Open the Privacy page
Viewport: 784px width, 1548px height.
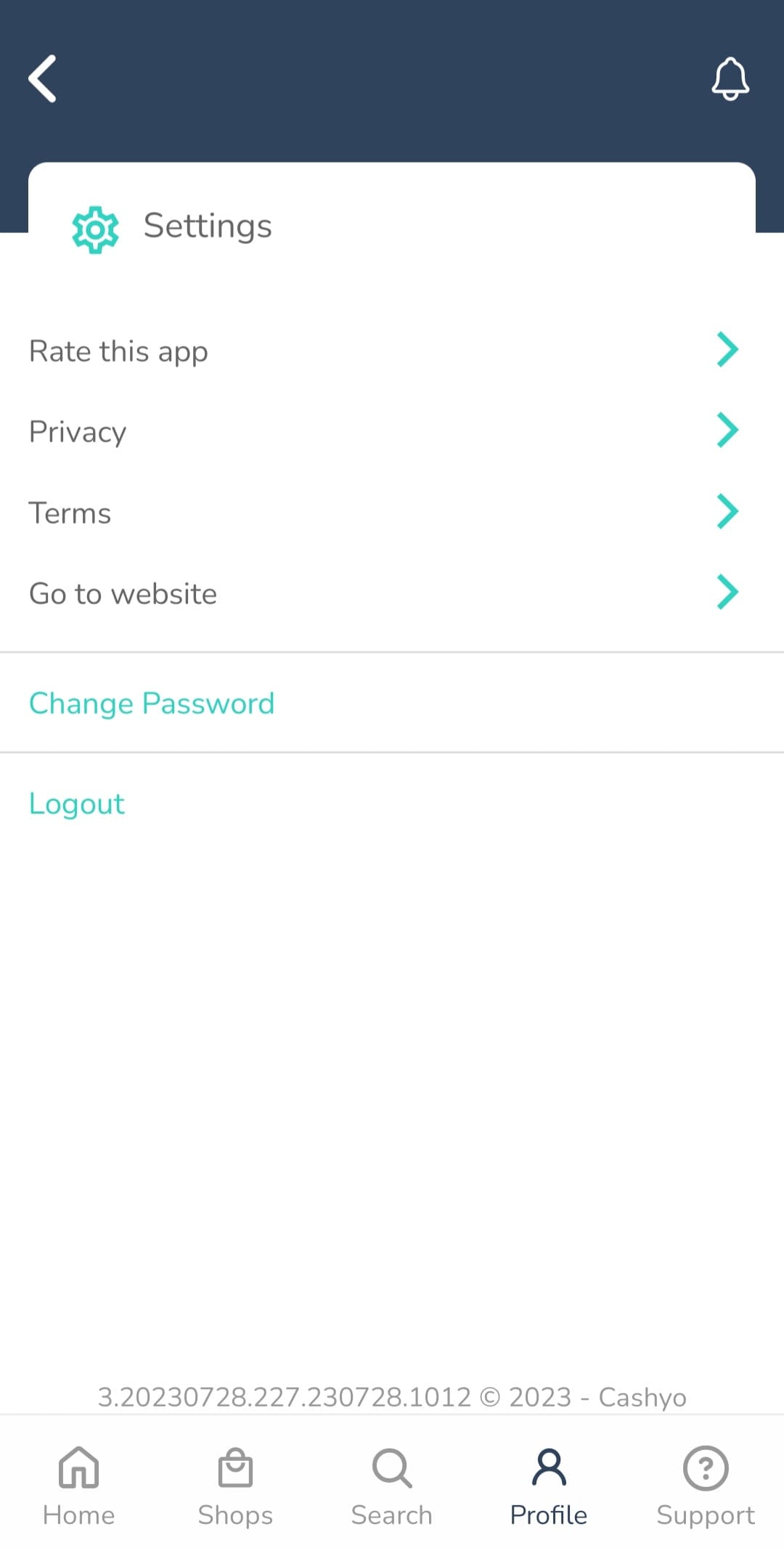pos(392,431)
